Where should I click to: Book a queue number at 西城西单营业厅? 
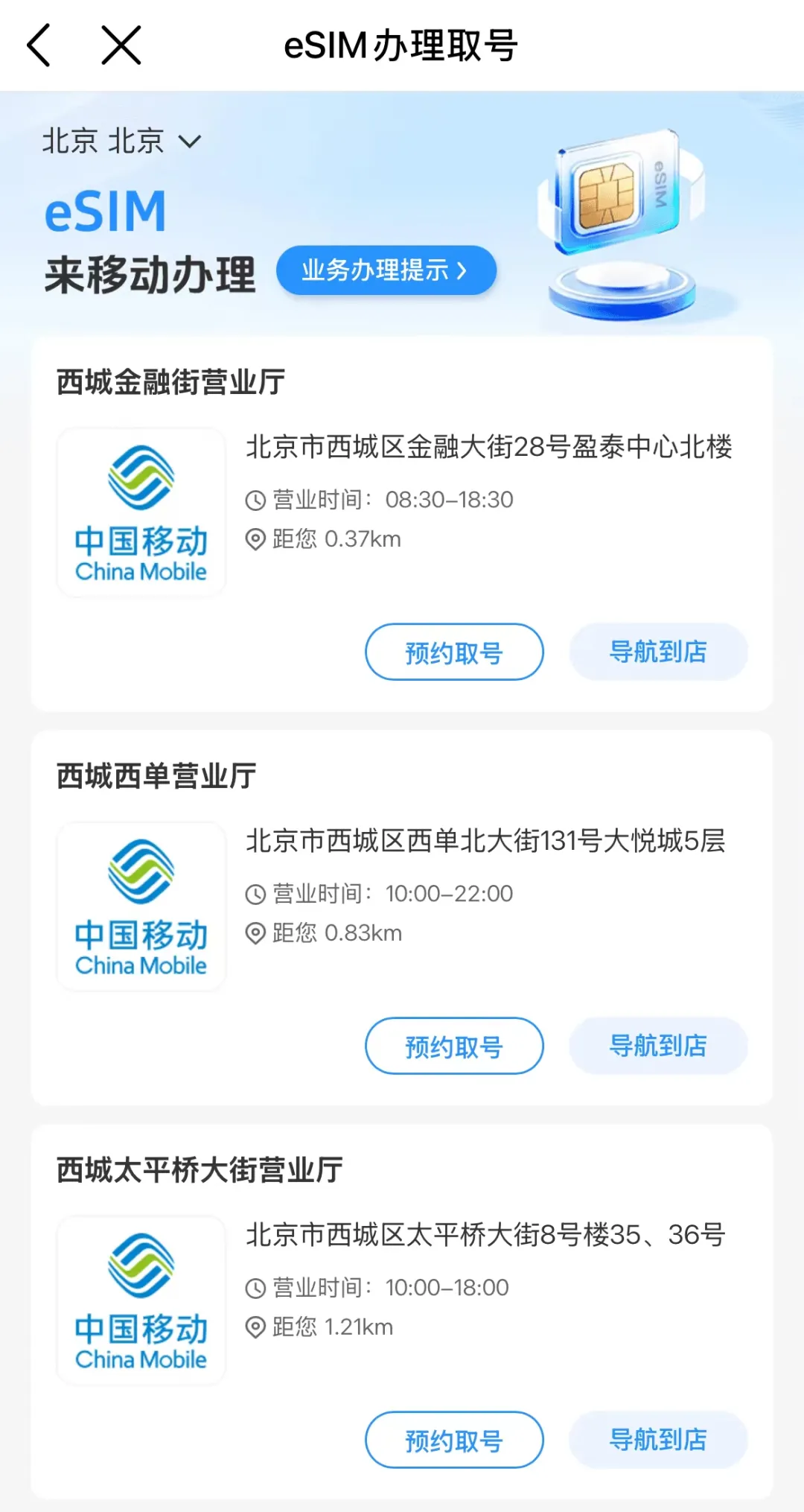(454, 1046)
